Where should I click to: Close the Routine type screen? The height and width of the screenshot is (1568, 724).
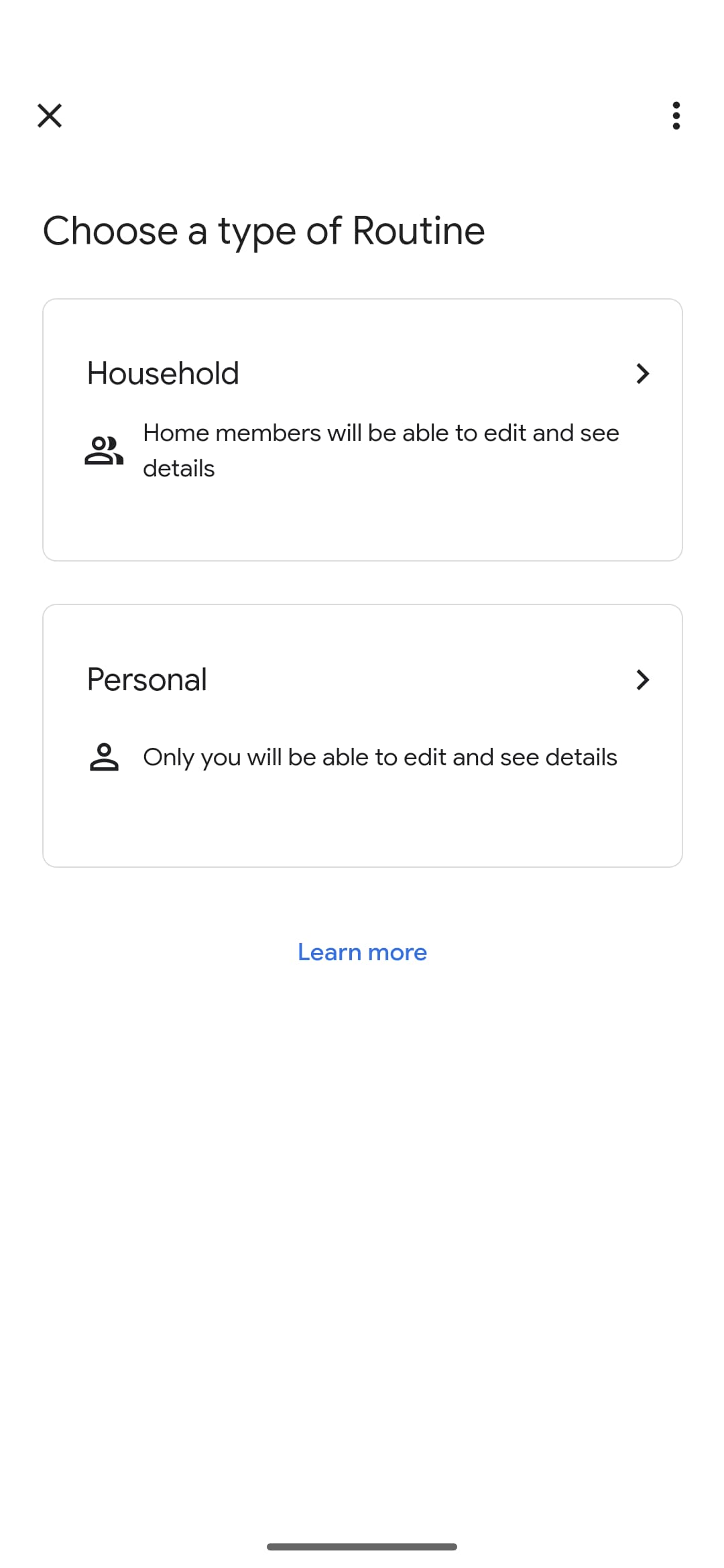pos(50,115)
